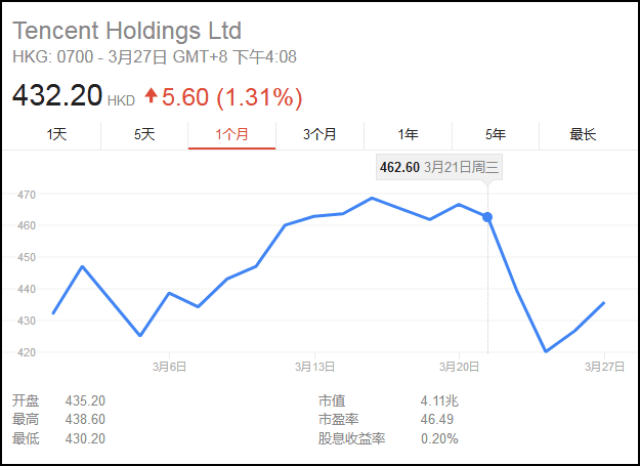640x466 pixels.
Task: Open the 5年 chart view
Action: tap(496, 135)
